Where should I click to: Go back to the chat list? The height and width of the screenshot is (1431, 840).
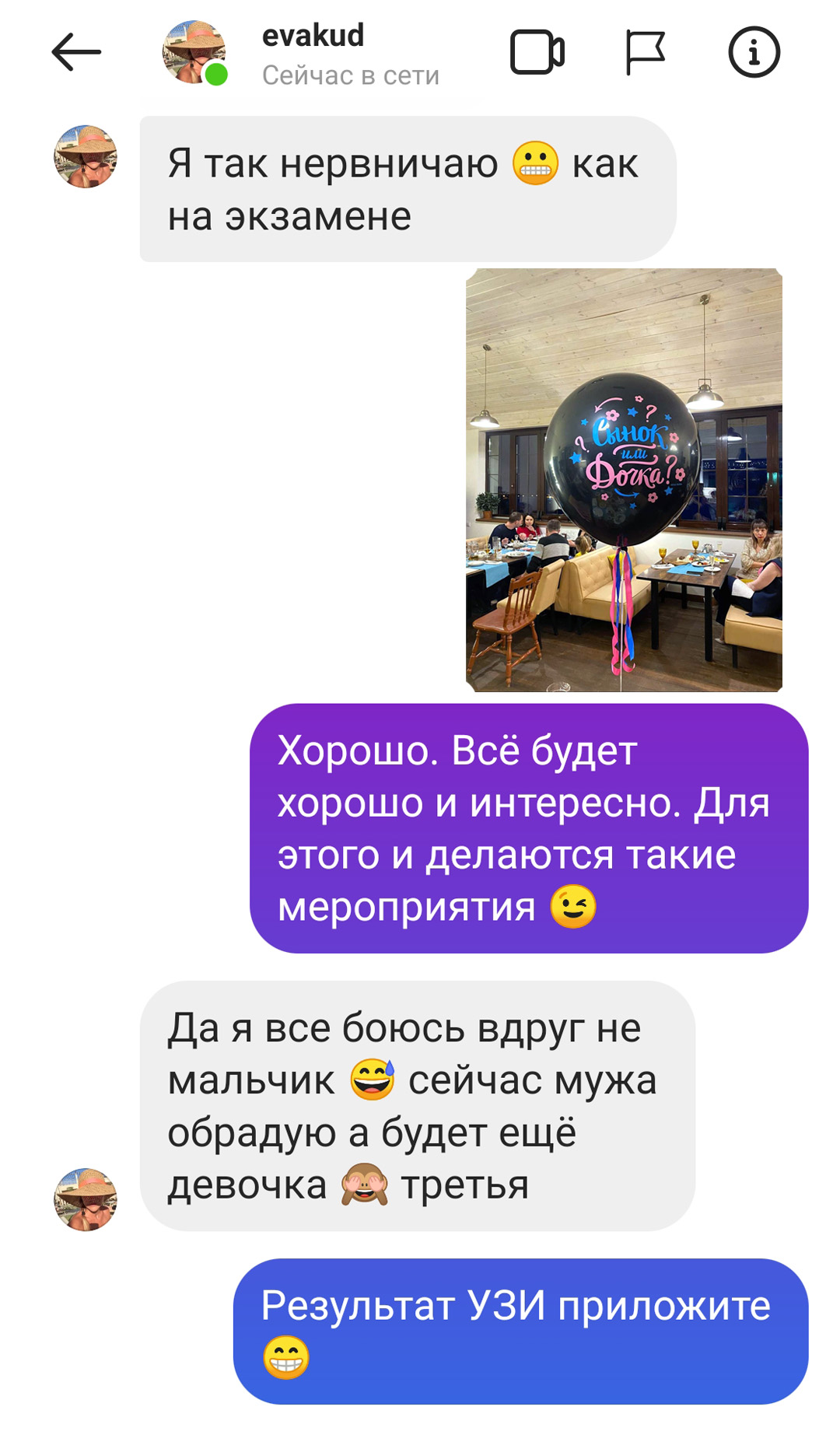point(76,52)
